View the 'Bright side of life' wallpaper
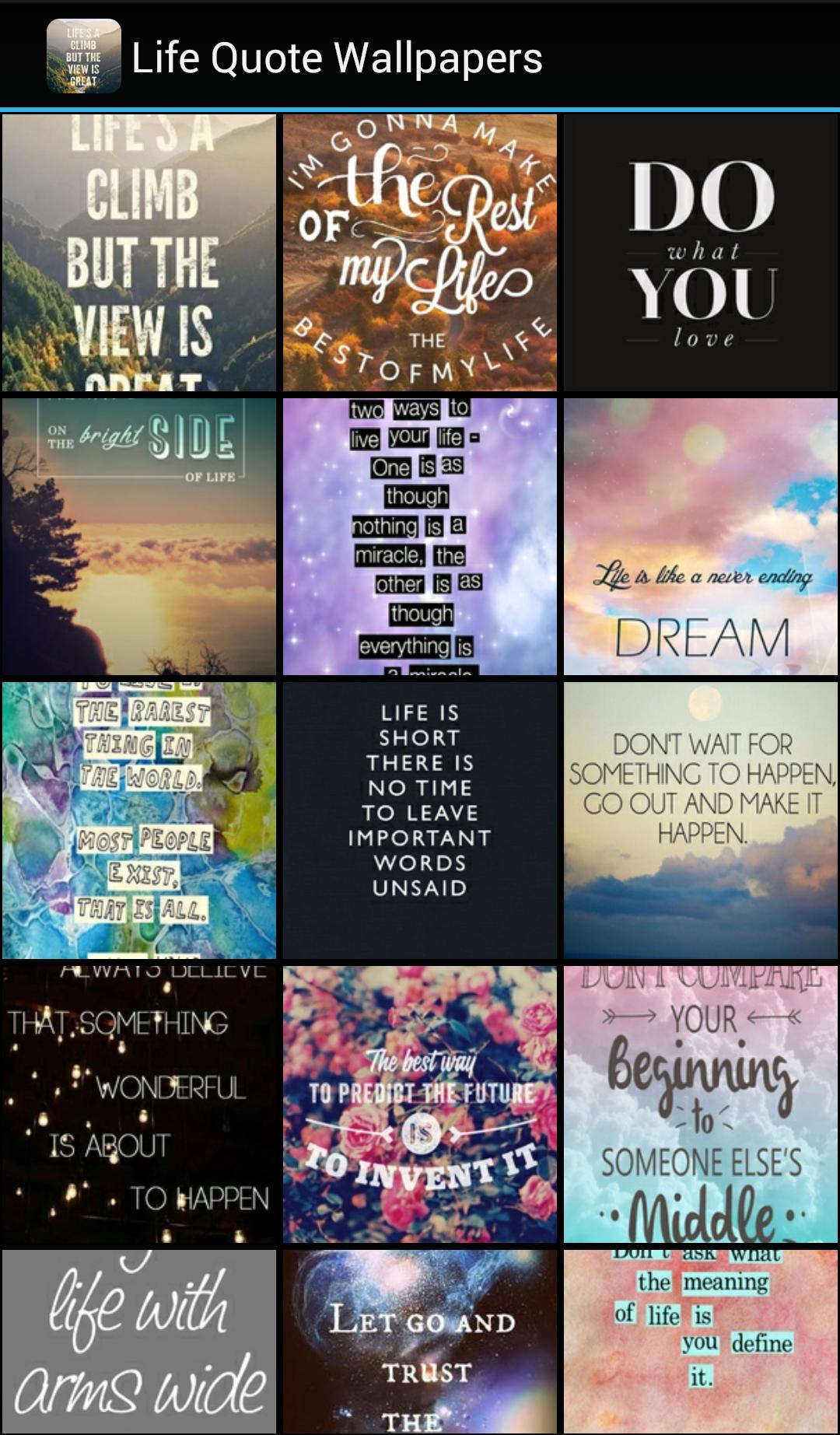 tap(139, 537)
